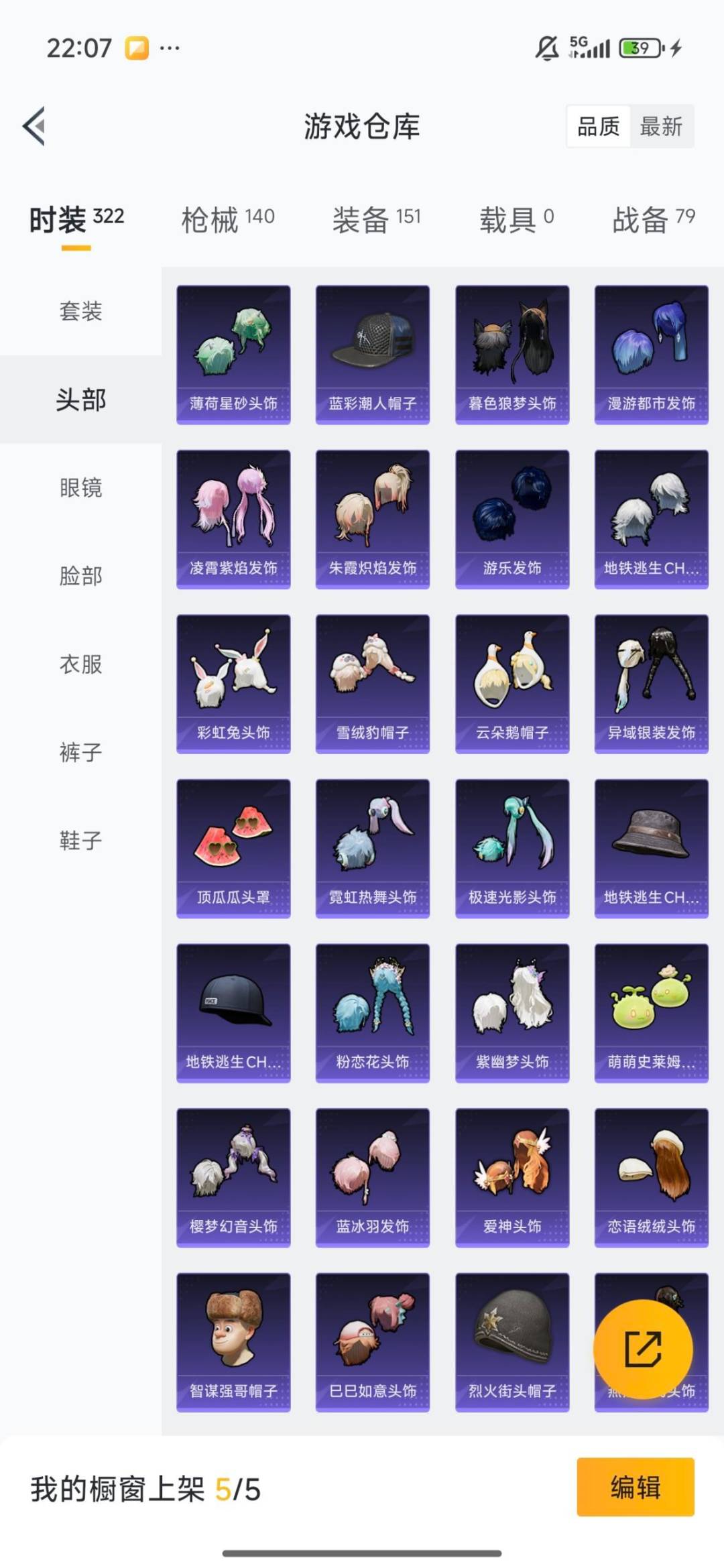Switch sorting to 最新

pos(660,127)
